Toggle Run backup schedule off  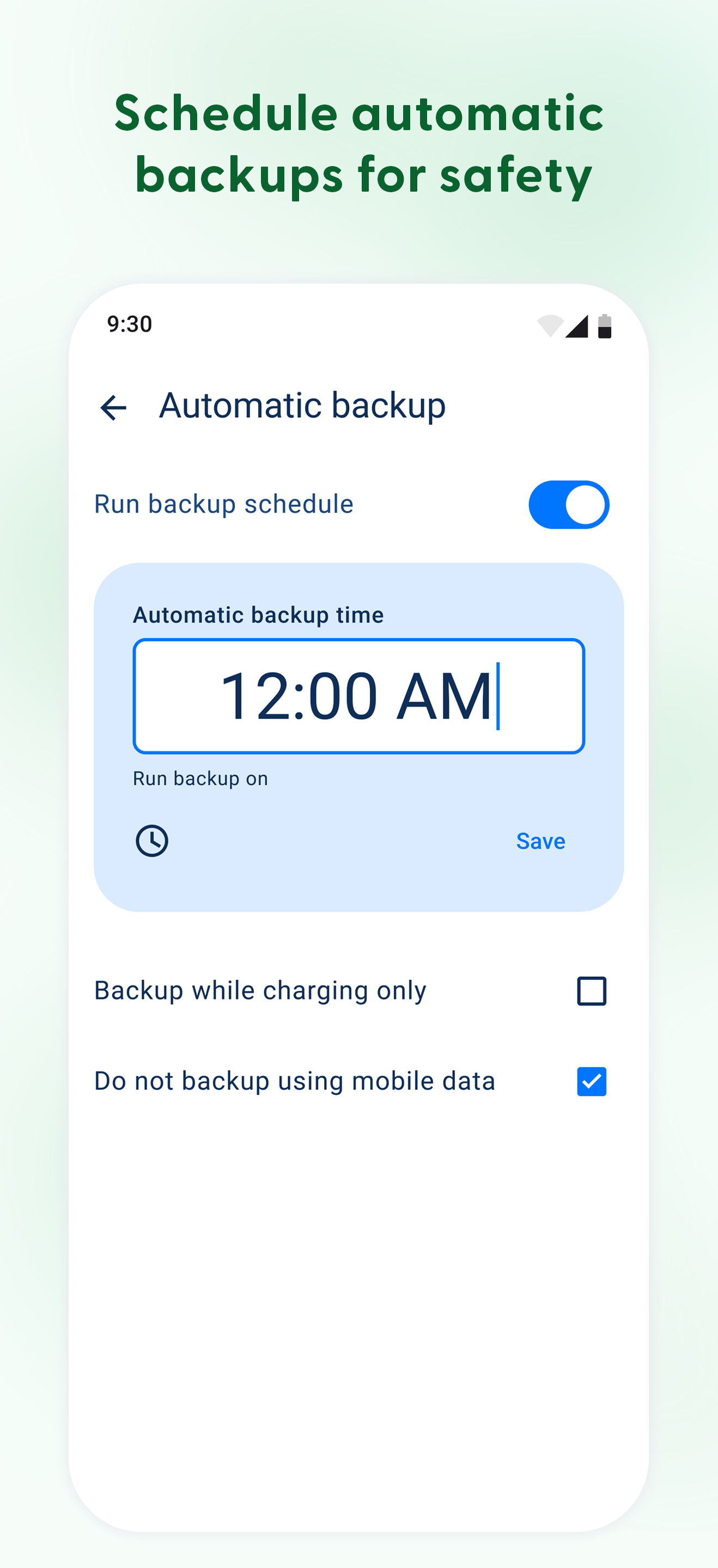tap(568, 504)
